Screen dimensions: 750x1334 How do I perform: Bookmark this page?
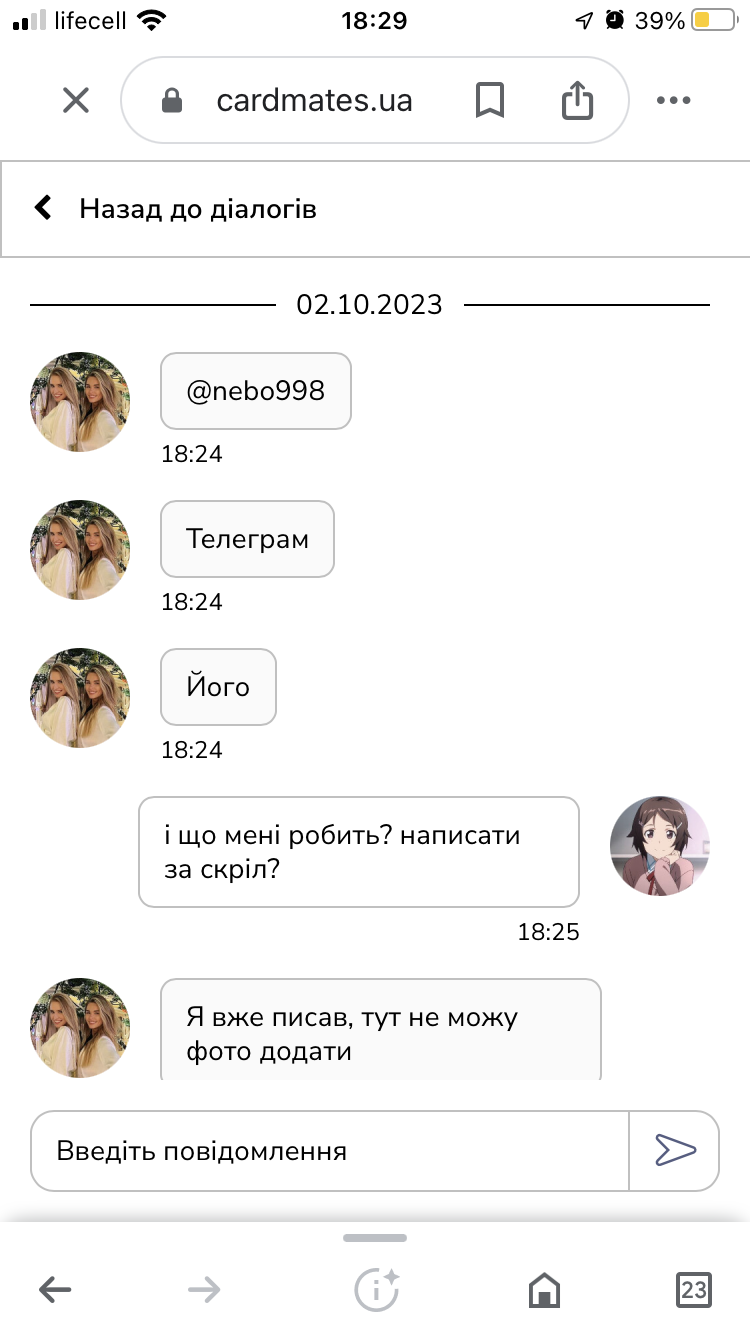point(489,100)
